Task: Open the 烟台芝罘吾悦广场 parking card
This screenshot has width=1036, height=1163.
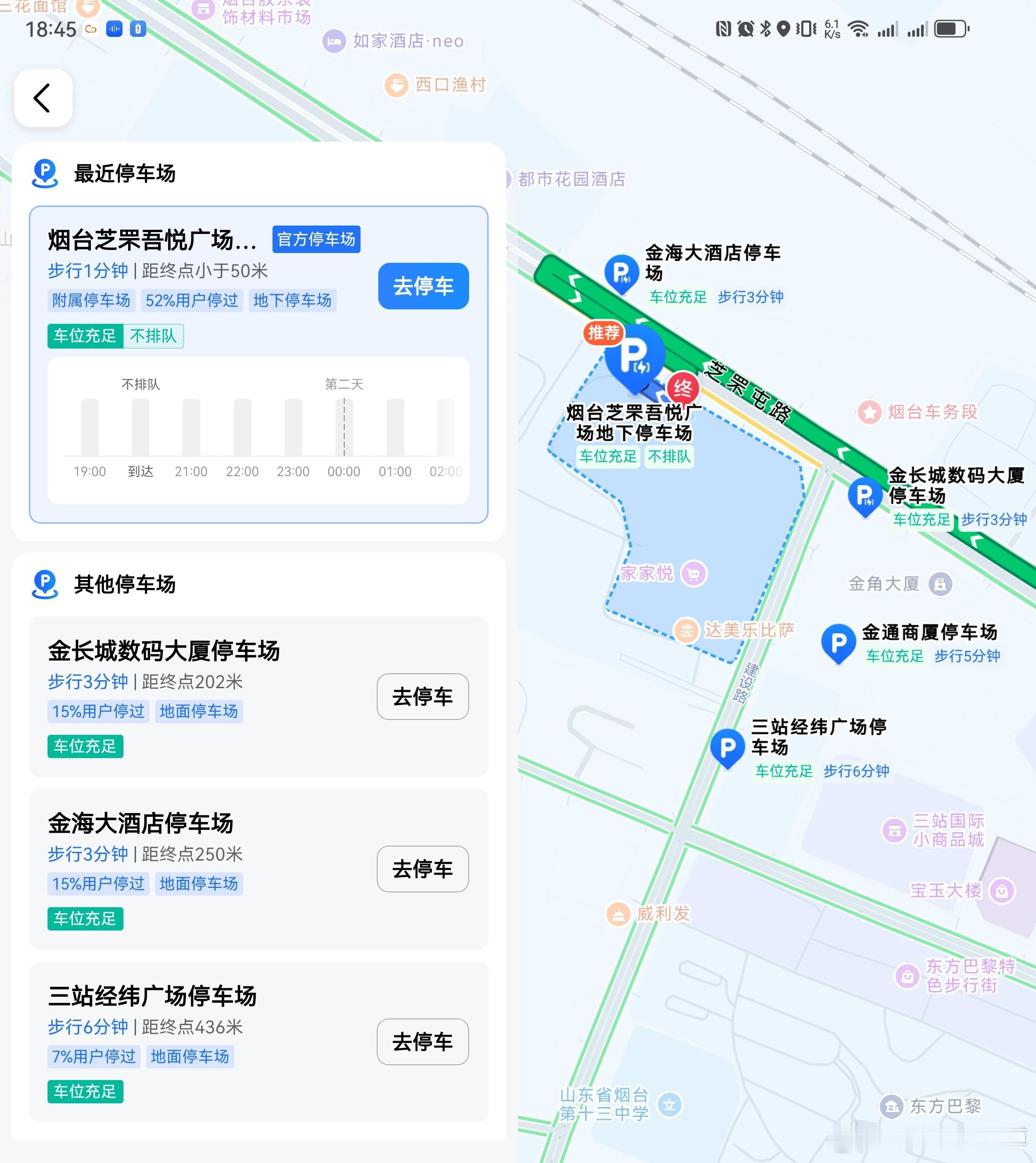Action: [x=259, y=364]
